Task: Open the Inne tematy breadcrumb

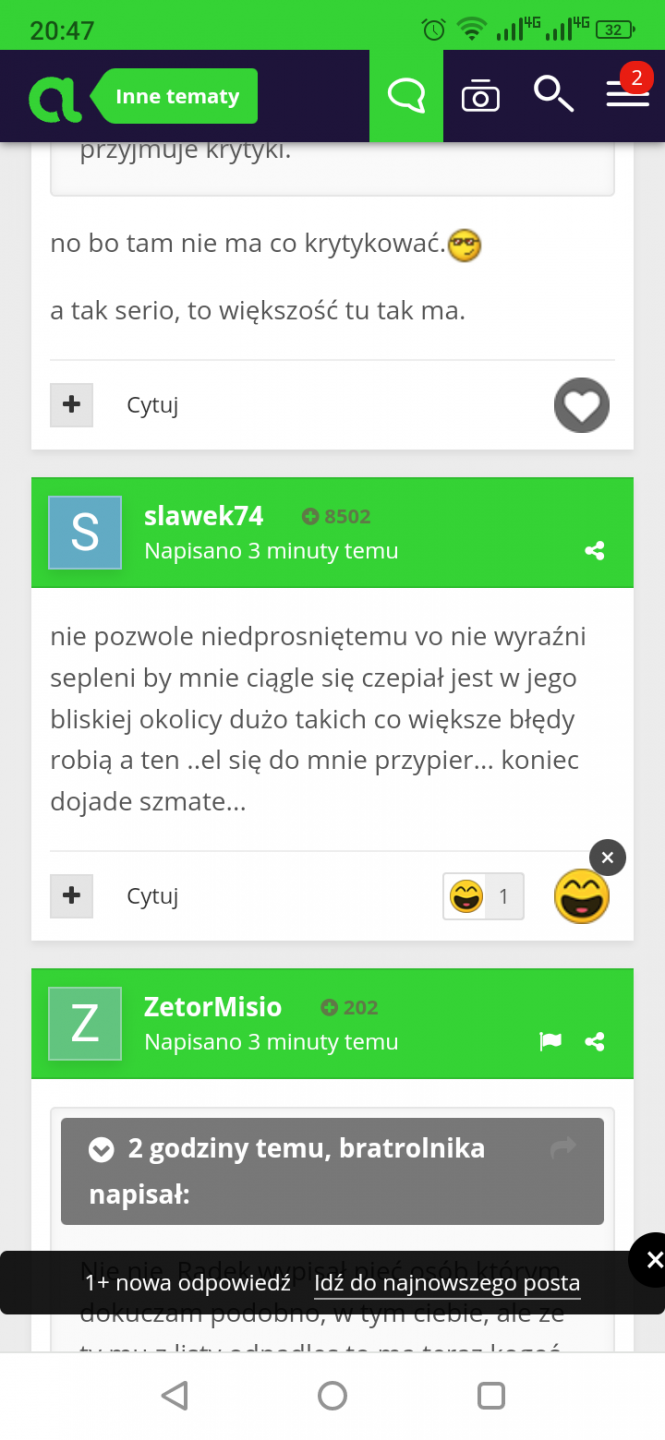Action: tap(177, 97)
